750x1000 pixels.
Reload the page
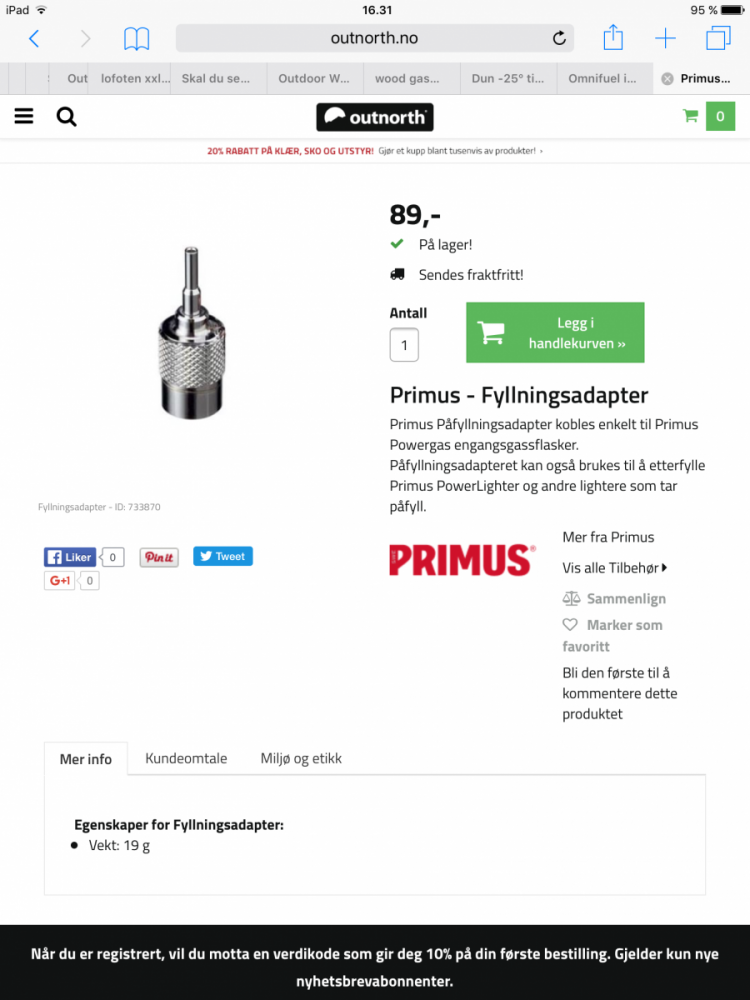559,39
